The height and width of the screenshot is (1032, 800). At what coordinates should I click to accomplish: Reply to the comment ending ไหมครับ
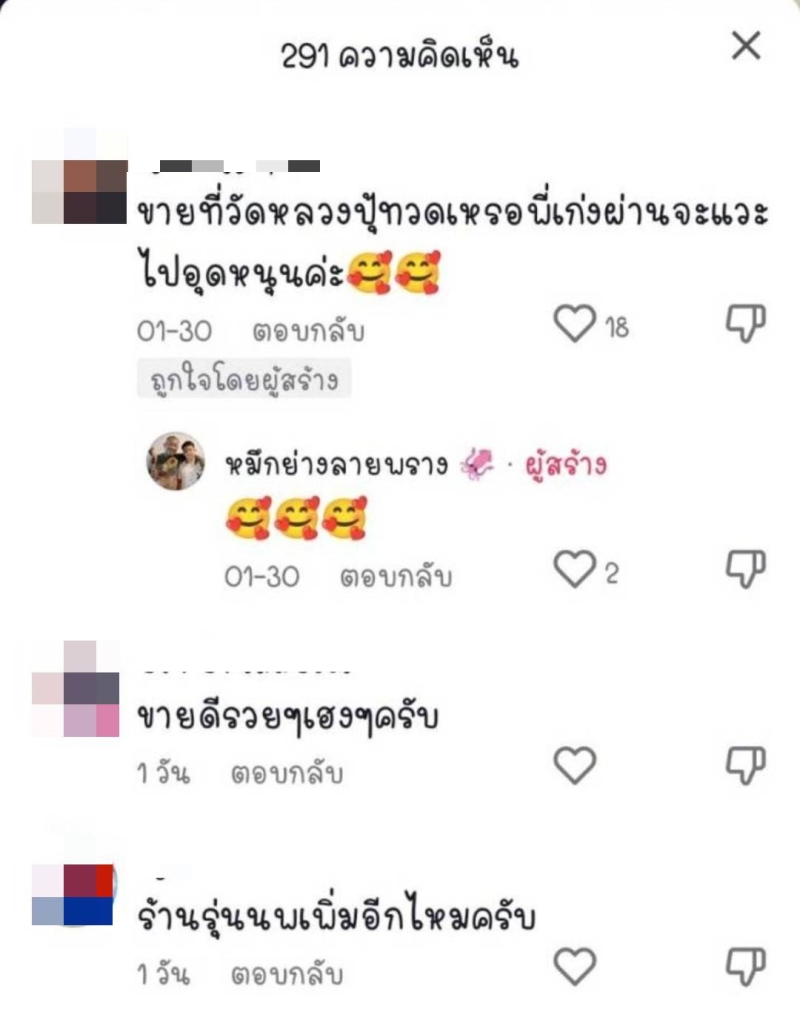(287, 973)
